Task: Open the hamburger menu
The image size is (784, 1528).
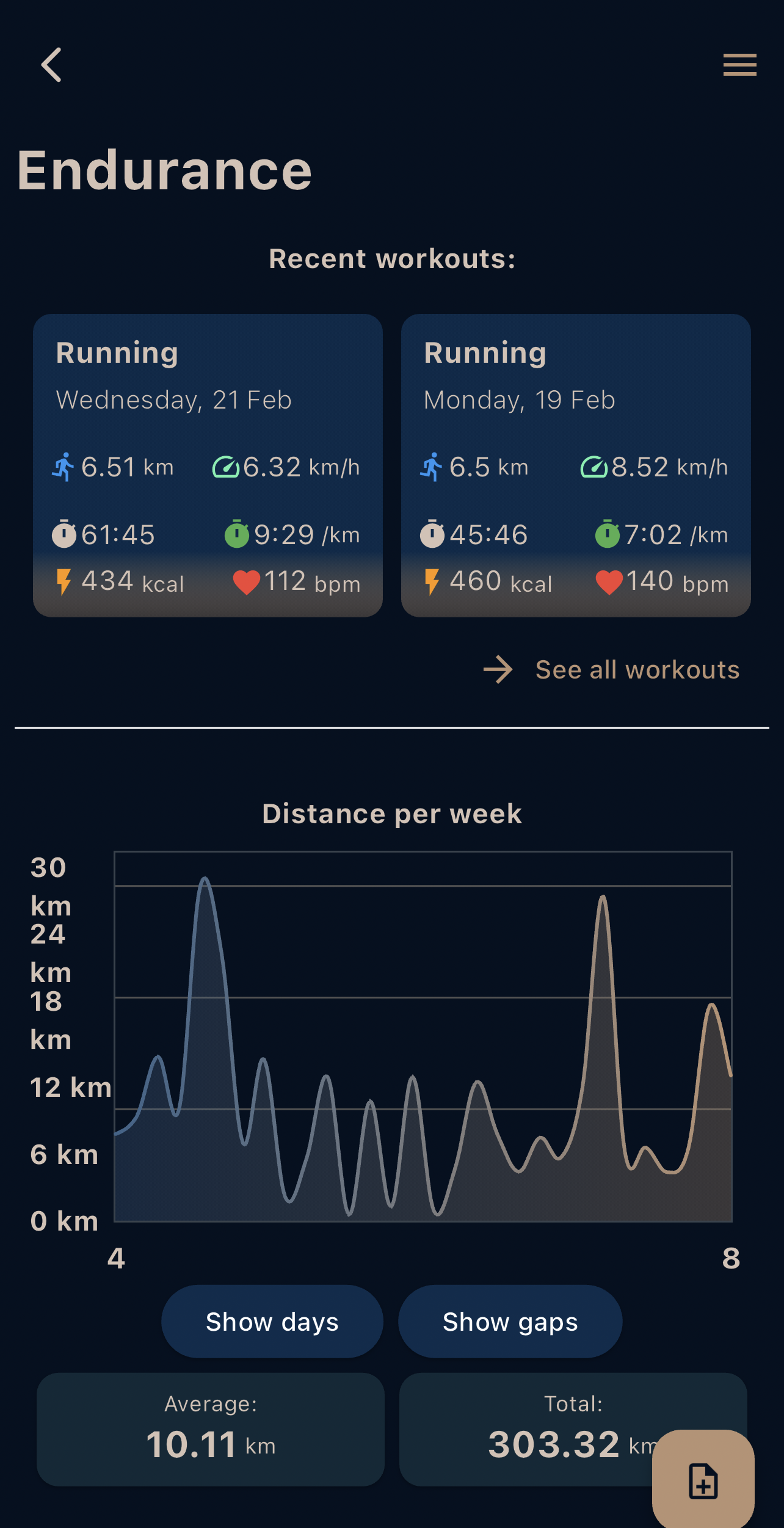Action: pos(739,65)
